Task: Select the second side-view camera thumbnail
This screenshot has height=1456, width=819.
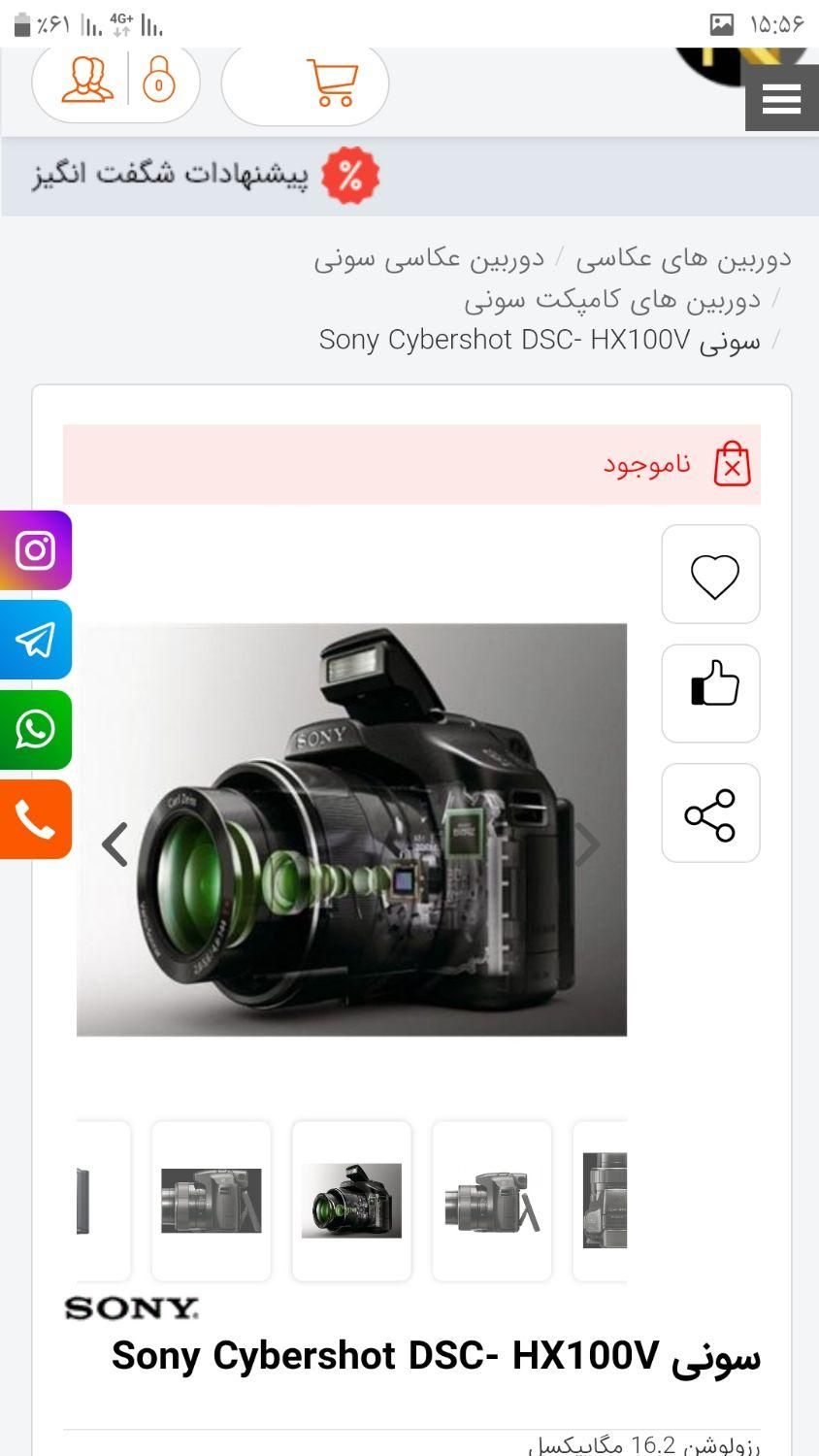Action: [211, 1201]
